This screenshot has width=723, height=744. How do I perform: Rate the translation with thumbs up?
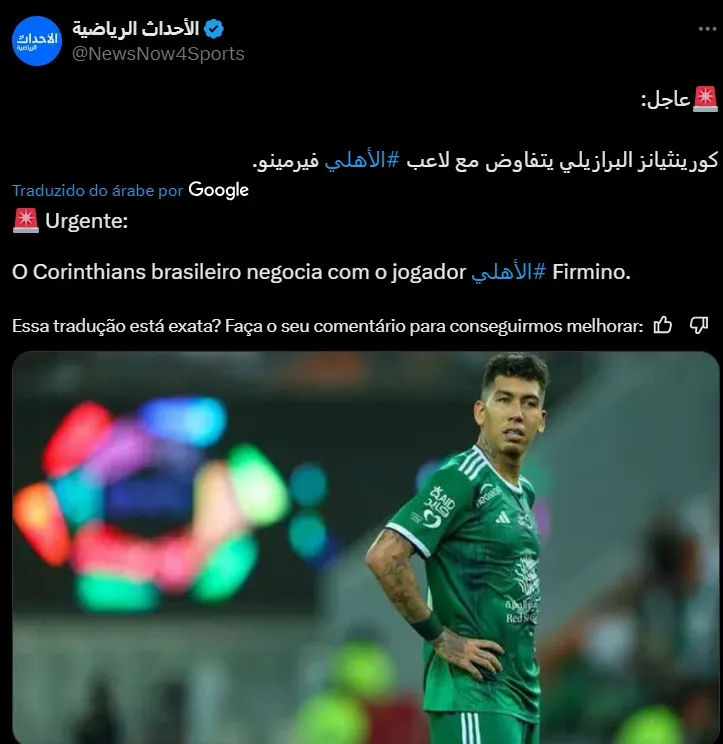[662, 325]
